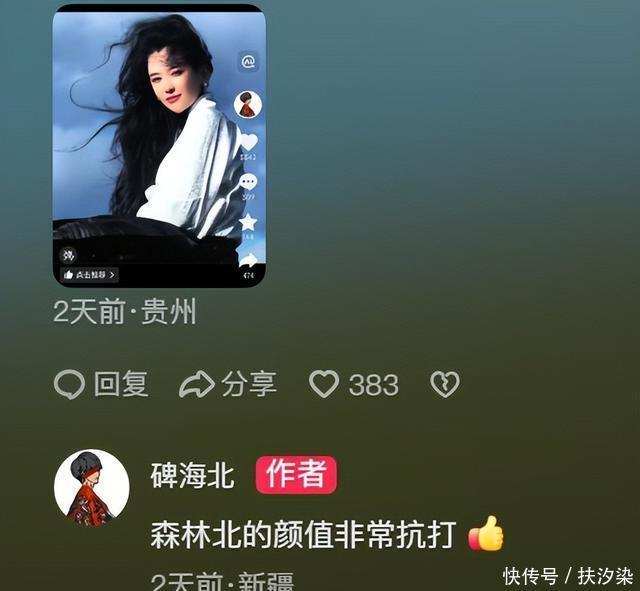
Task: Like the comment with 383 likes
Action: [325, 384]
